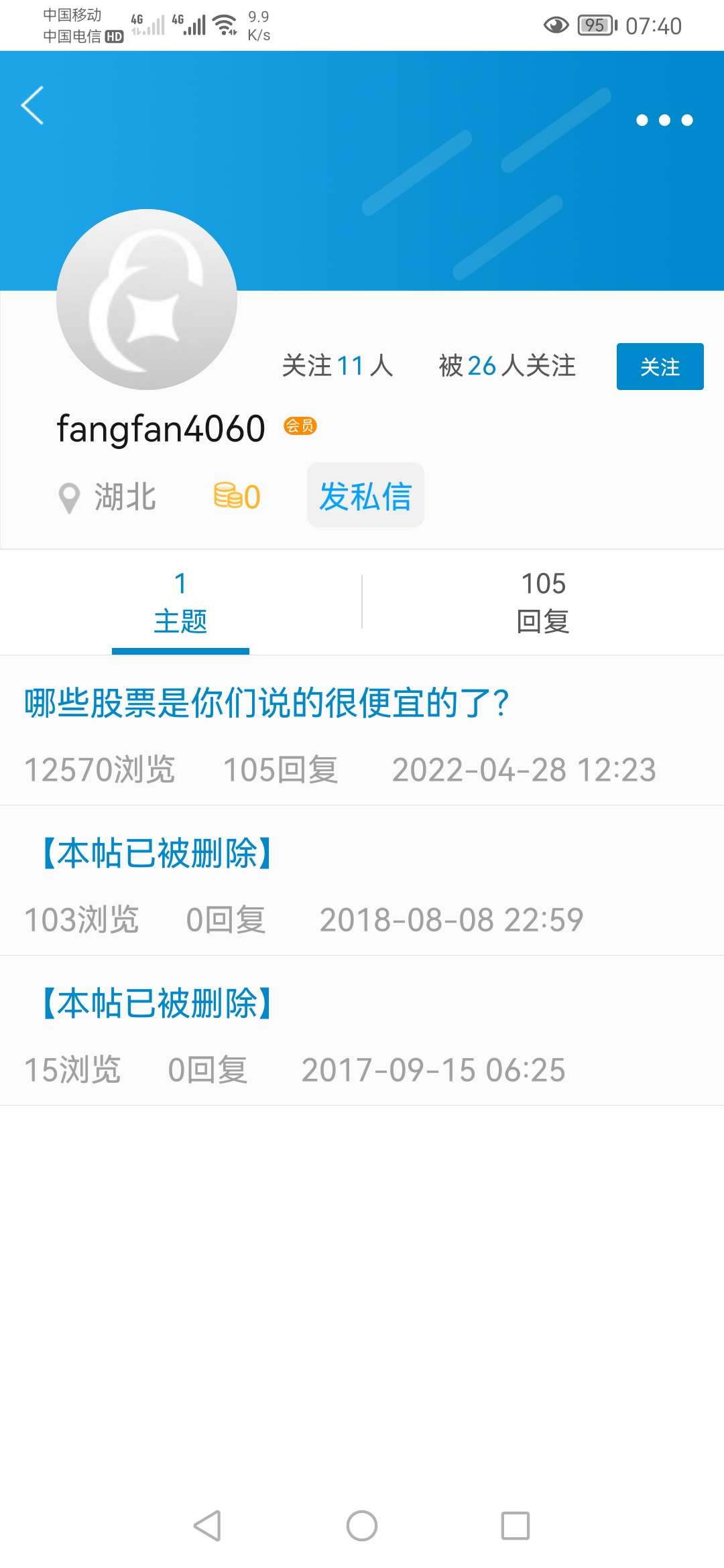724x1568 pixels.
Task: Open the three-dot overflow menu
Action: tap(664, 121)
